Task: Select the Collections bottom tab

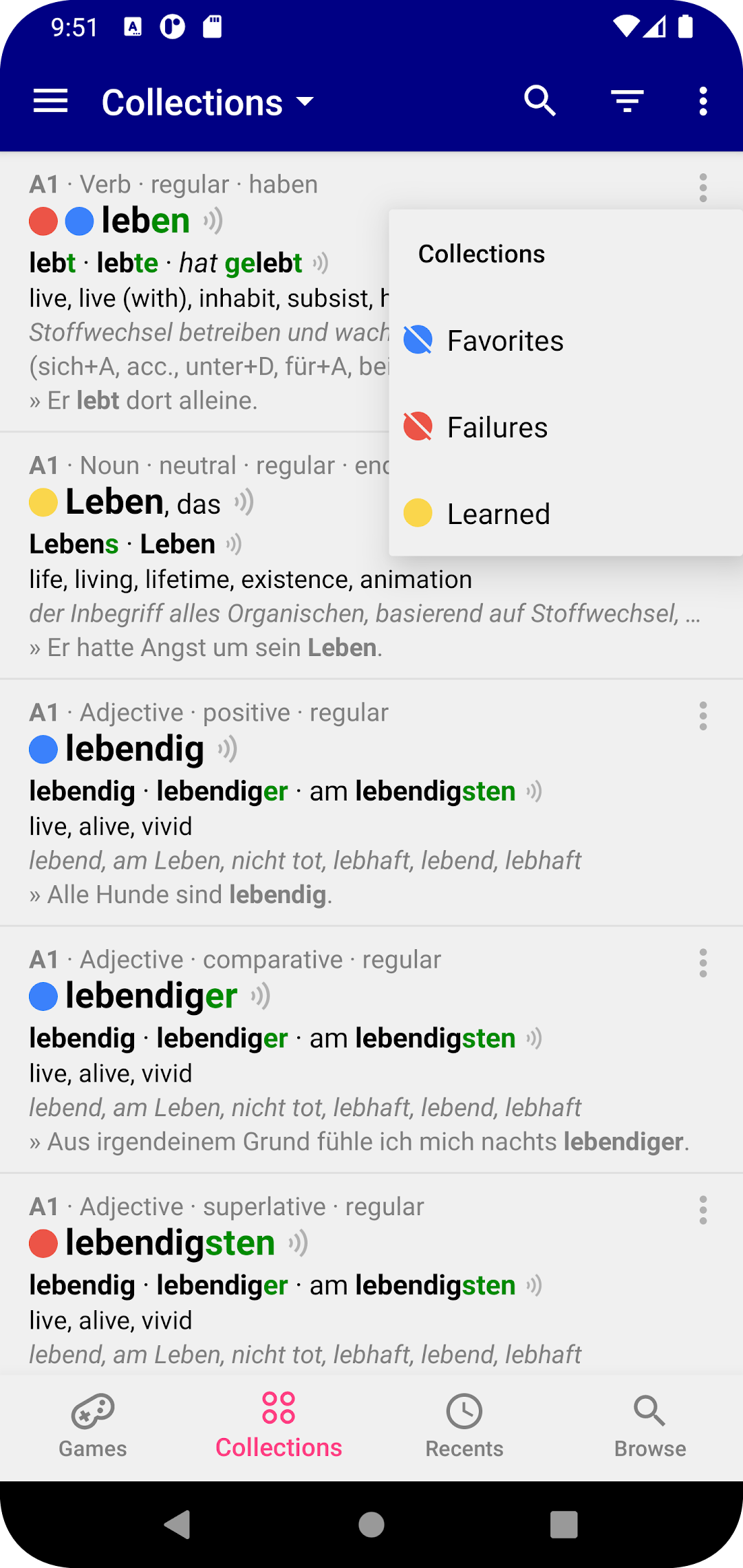Action: click(279, 1426)
